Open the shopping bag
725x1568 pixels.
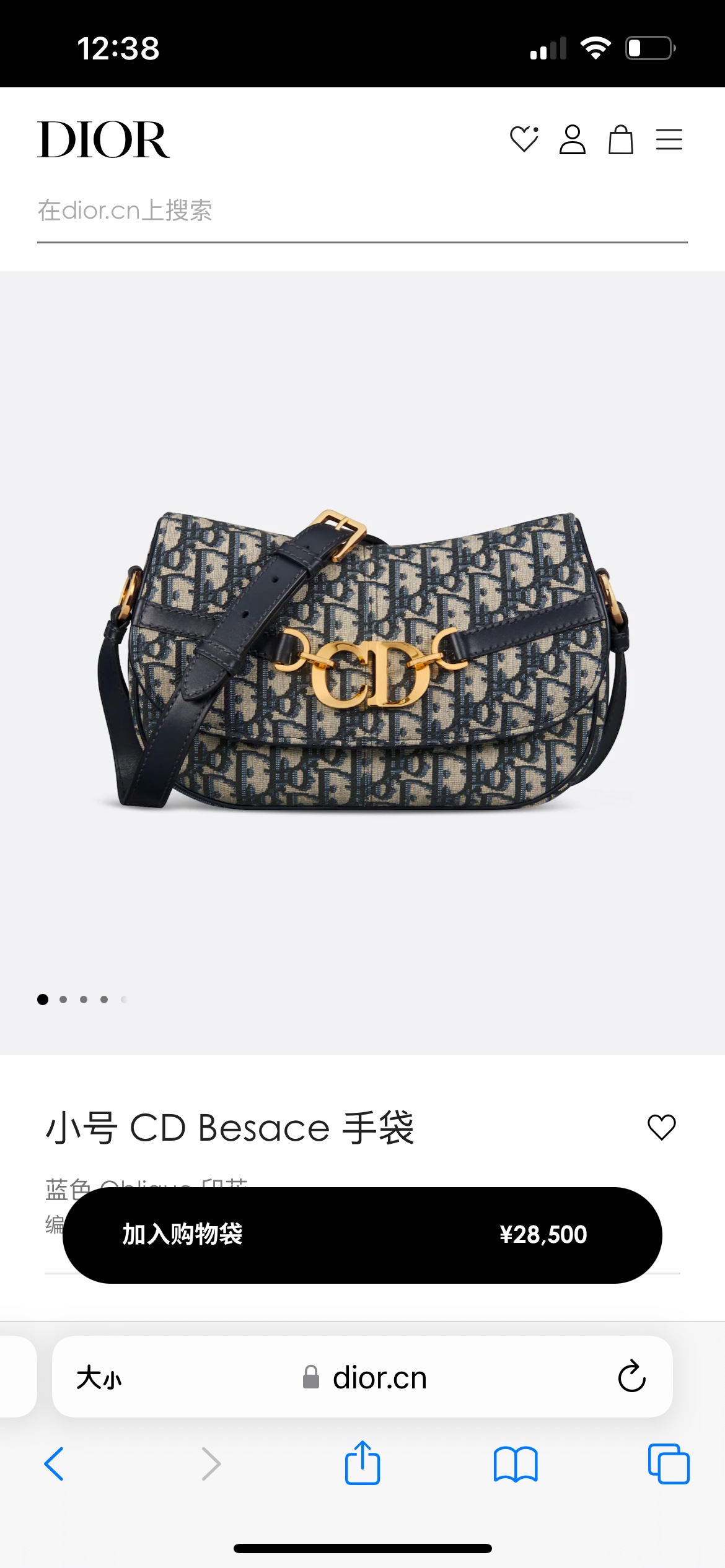point(620,139)
